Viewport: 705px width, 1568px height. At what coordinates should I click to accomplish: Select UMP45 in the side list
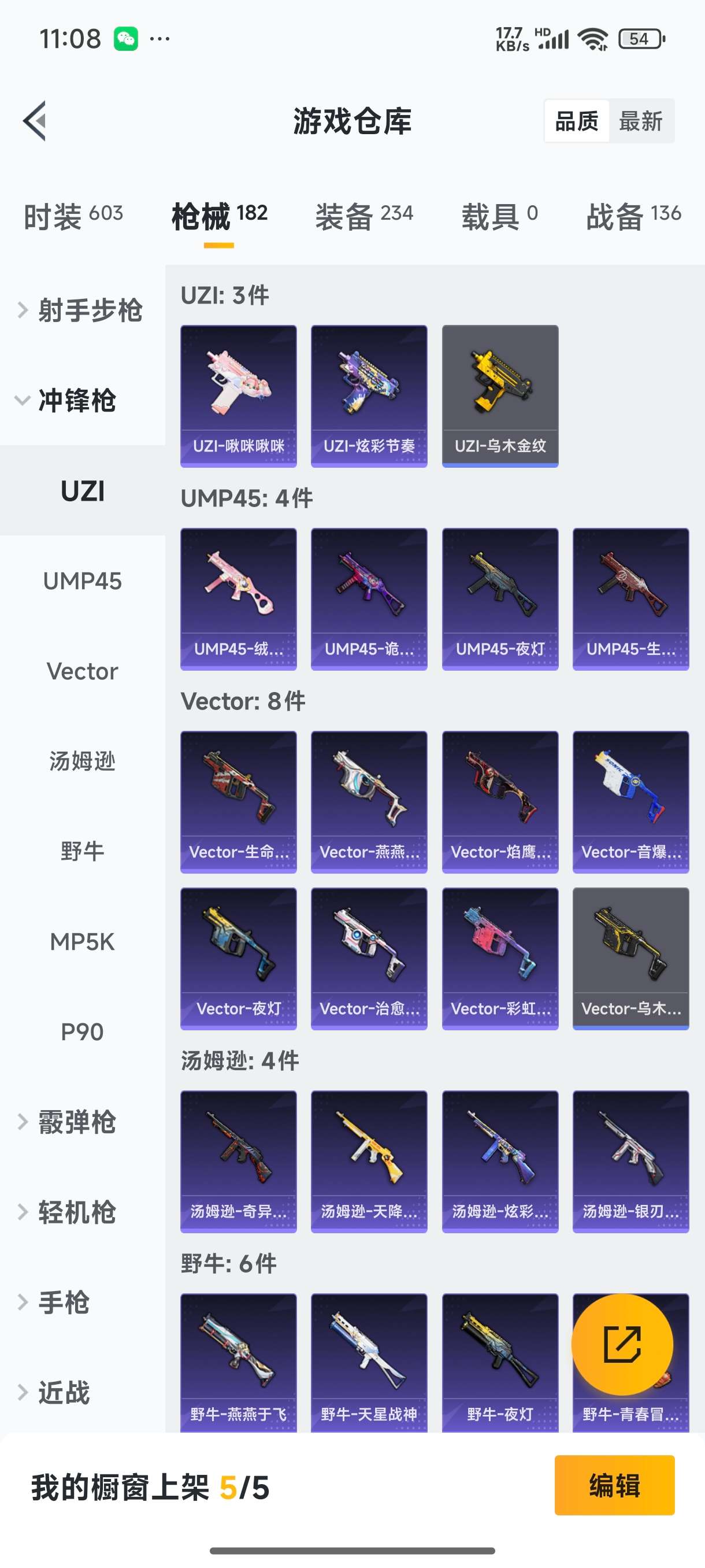[x=83, y=580]
